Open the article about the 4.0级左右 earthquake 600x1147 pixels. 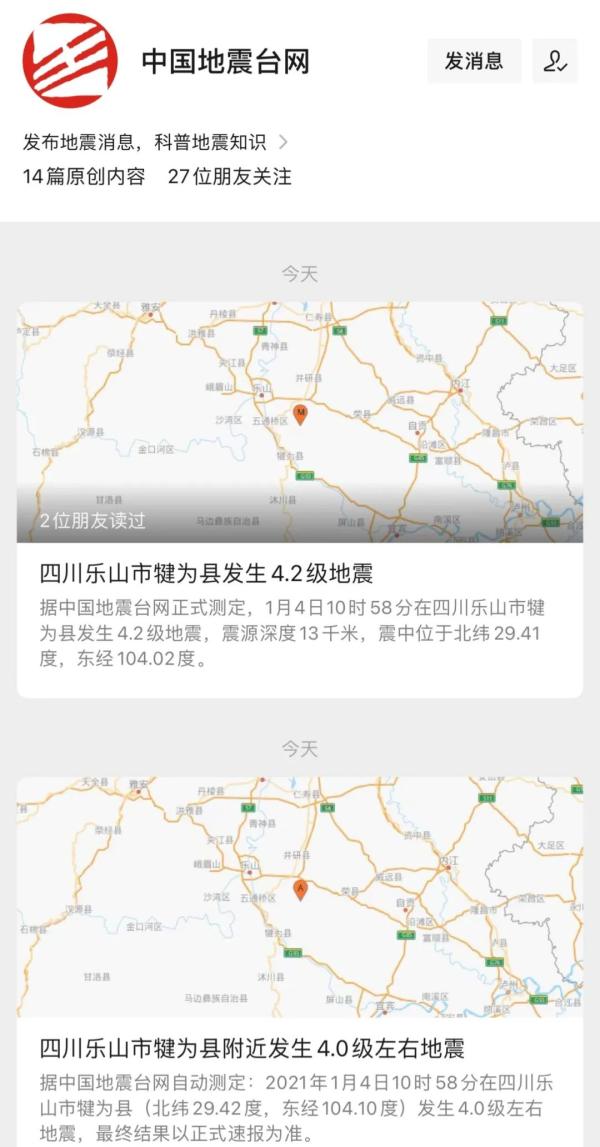(300, 961)
